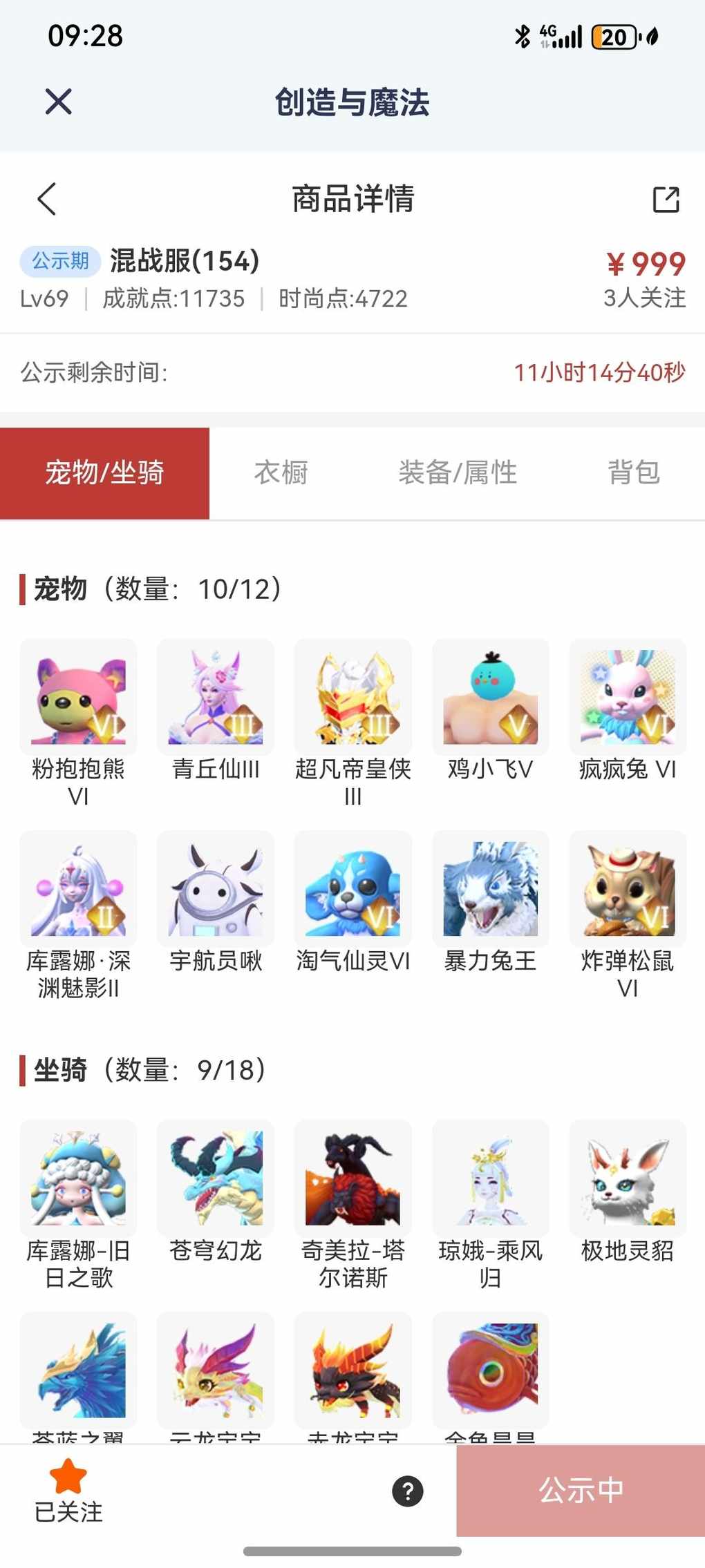The width and height of the screenshot is (705, 1568).
Task: Select the 宠物/坐骑 tab
Action: click(104, 473)
